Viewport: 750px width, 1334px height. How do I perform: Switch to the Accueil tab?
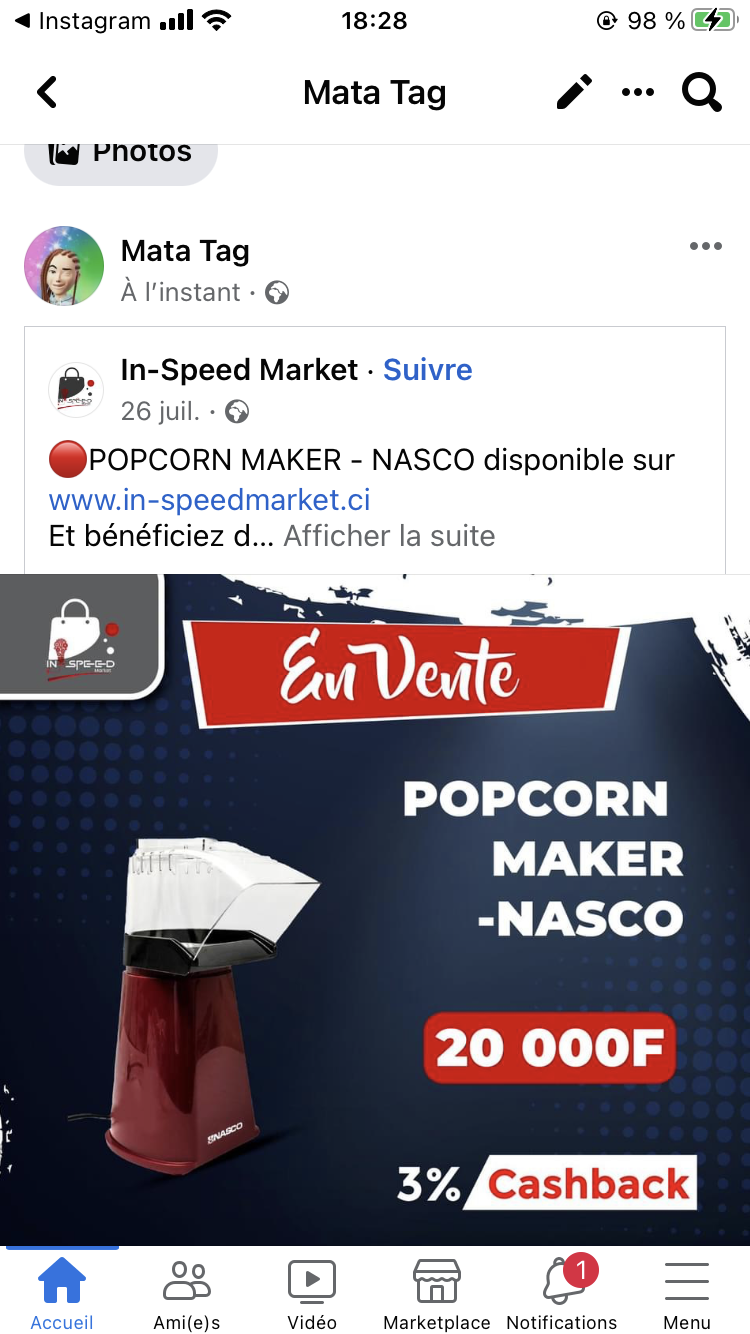(x=62, y=1294)
